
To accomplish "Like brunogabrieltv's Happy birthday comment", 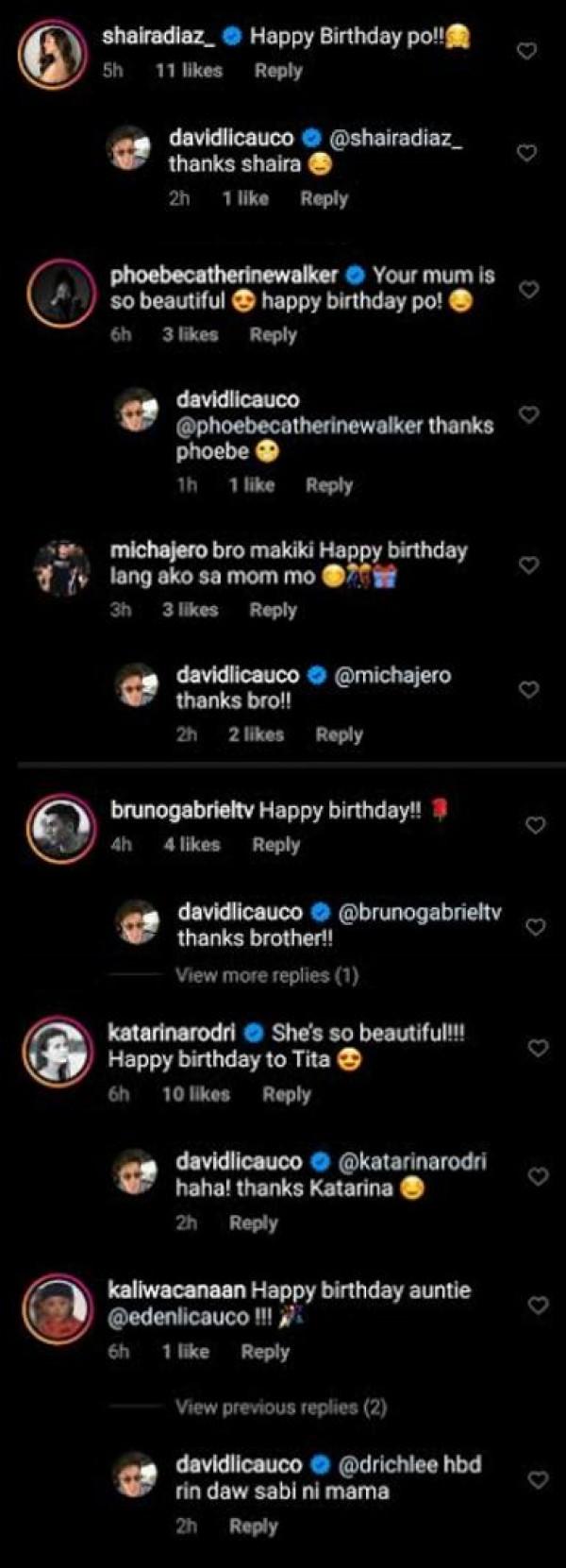I will [535, 825].
